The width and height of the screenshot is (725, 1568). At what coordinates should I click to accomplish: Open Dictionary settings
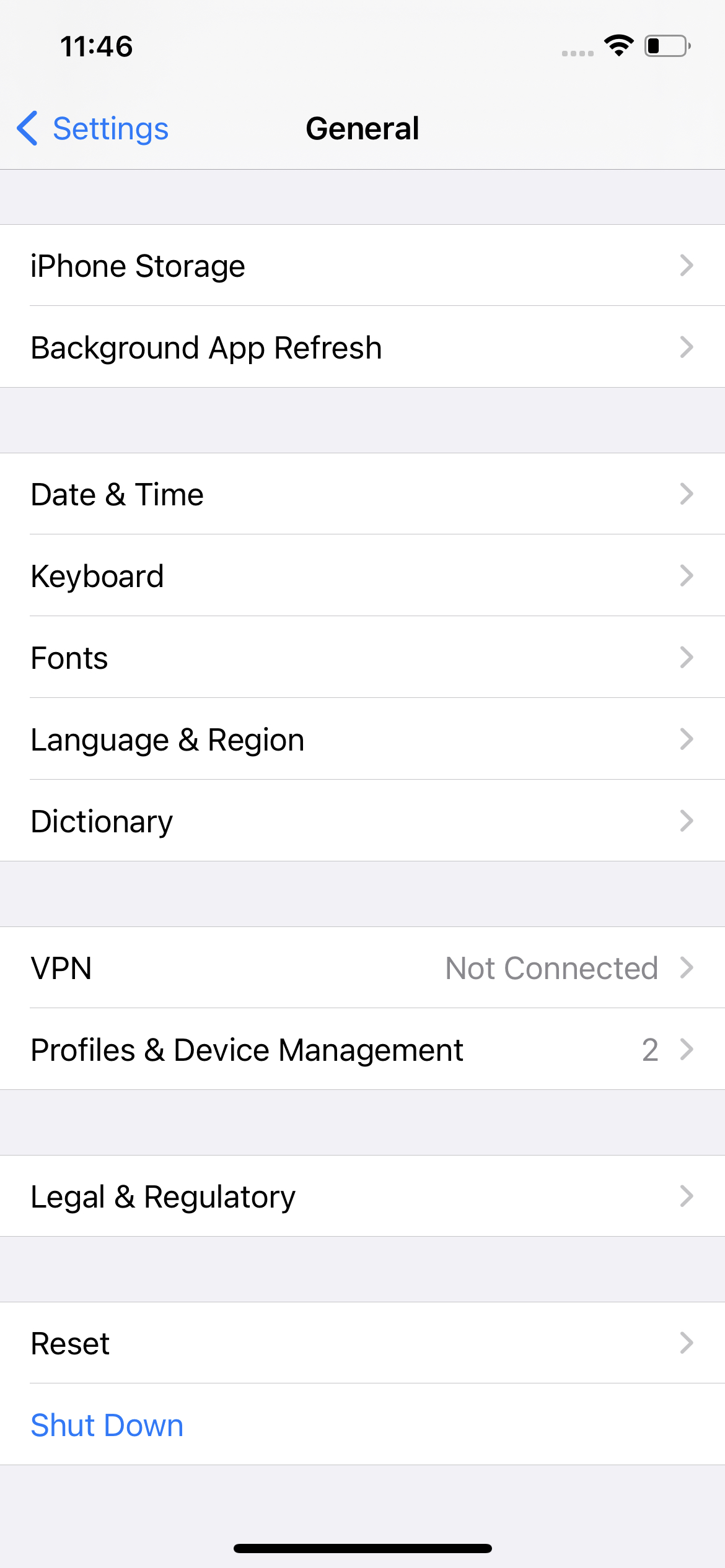[362, 821]
